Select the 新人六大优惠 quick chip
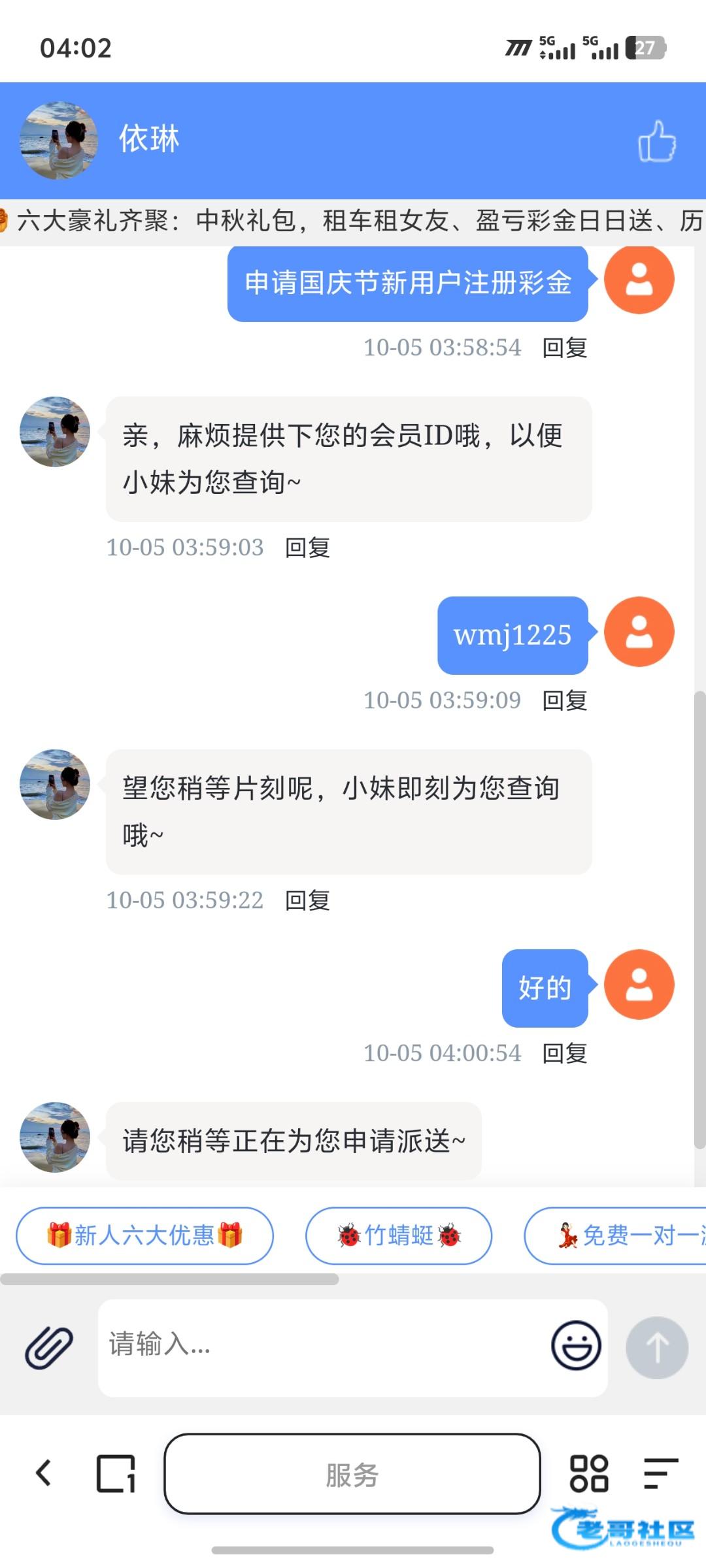Viewport: 706px width, 1568px height. tap(144, 1235)
